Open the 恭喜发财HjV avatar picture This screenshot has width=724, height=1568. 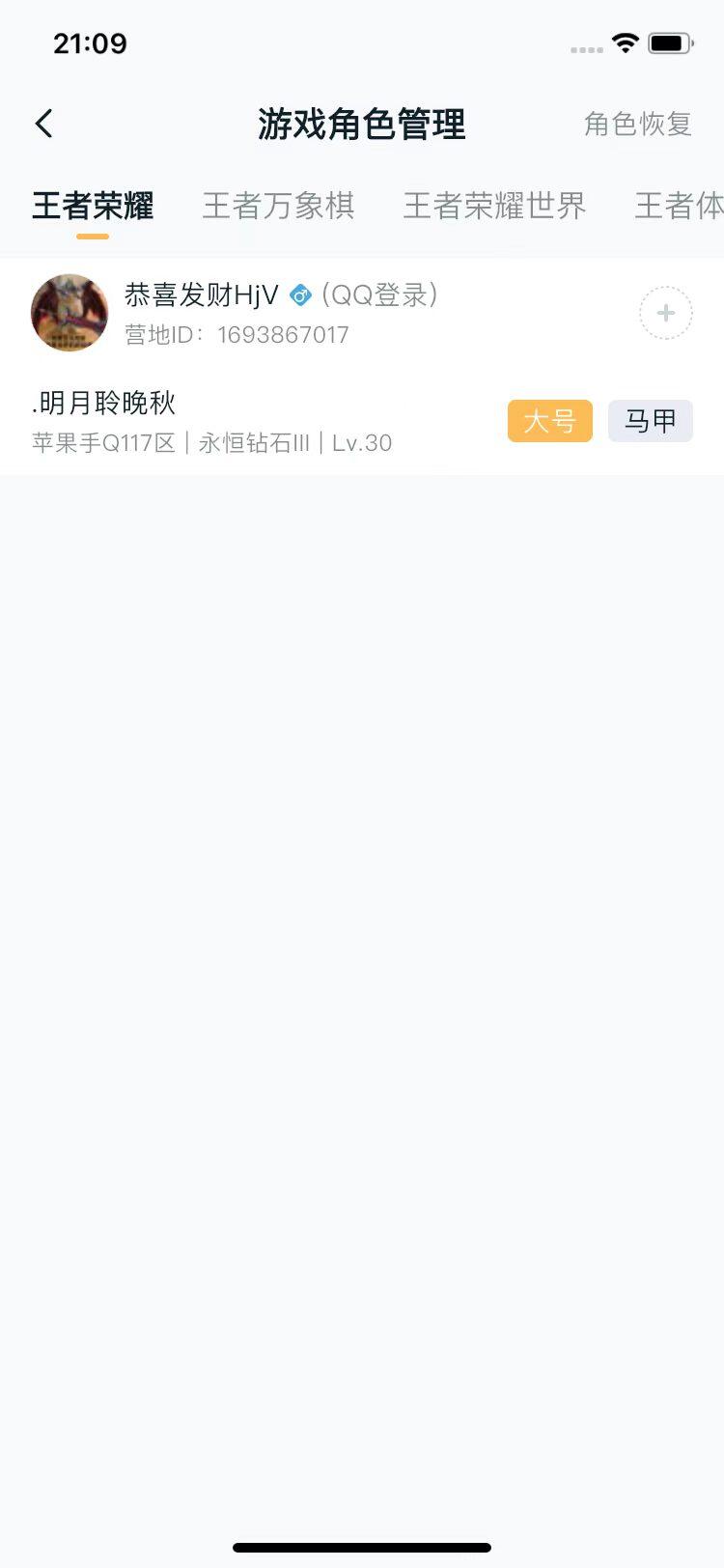coord(69,312)
